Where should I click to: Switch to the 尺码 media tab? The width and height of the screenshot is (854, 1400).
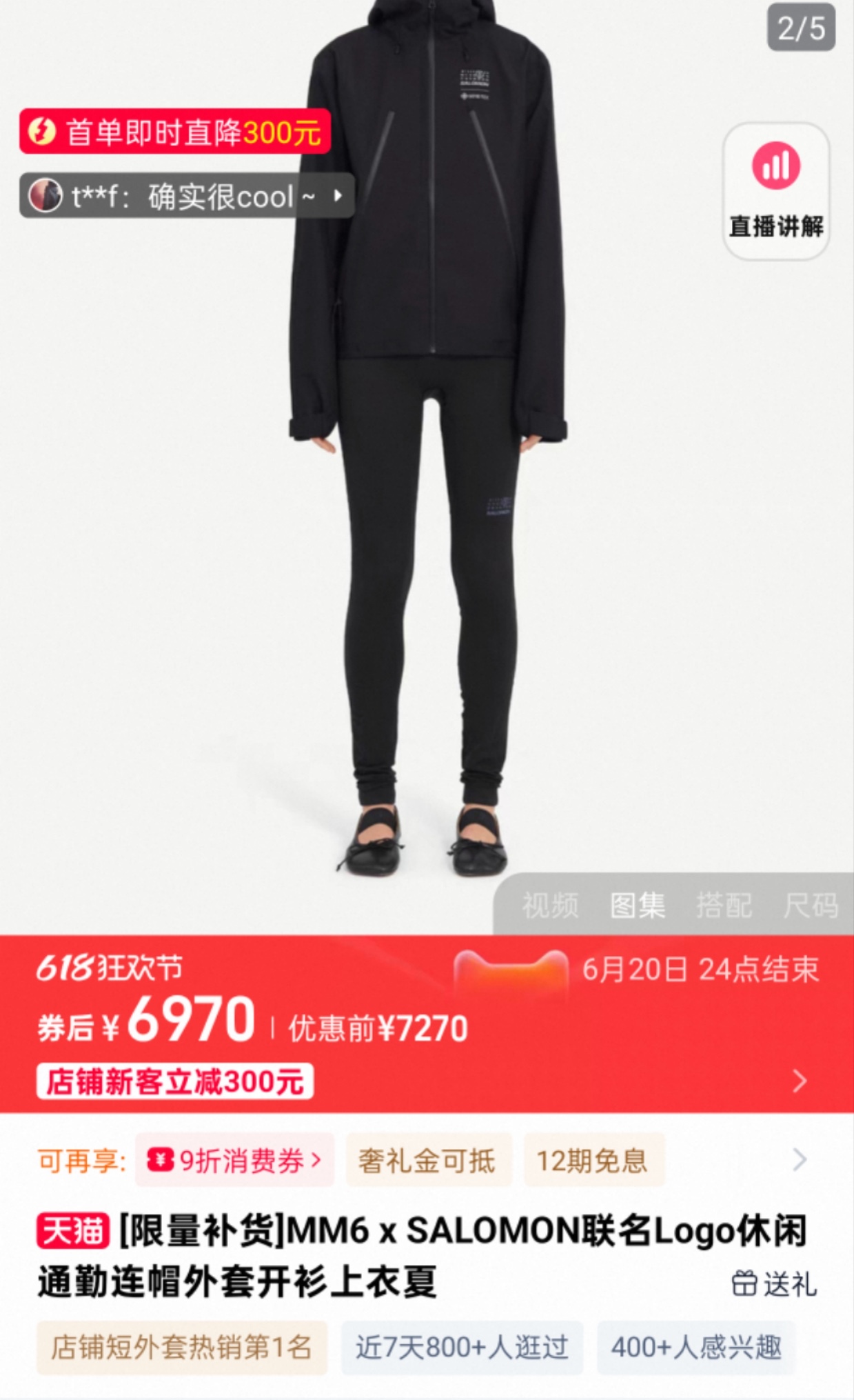click(x=811, y=906)
